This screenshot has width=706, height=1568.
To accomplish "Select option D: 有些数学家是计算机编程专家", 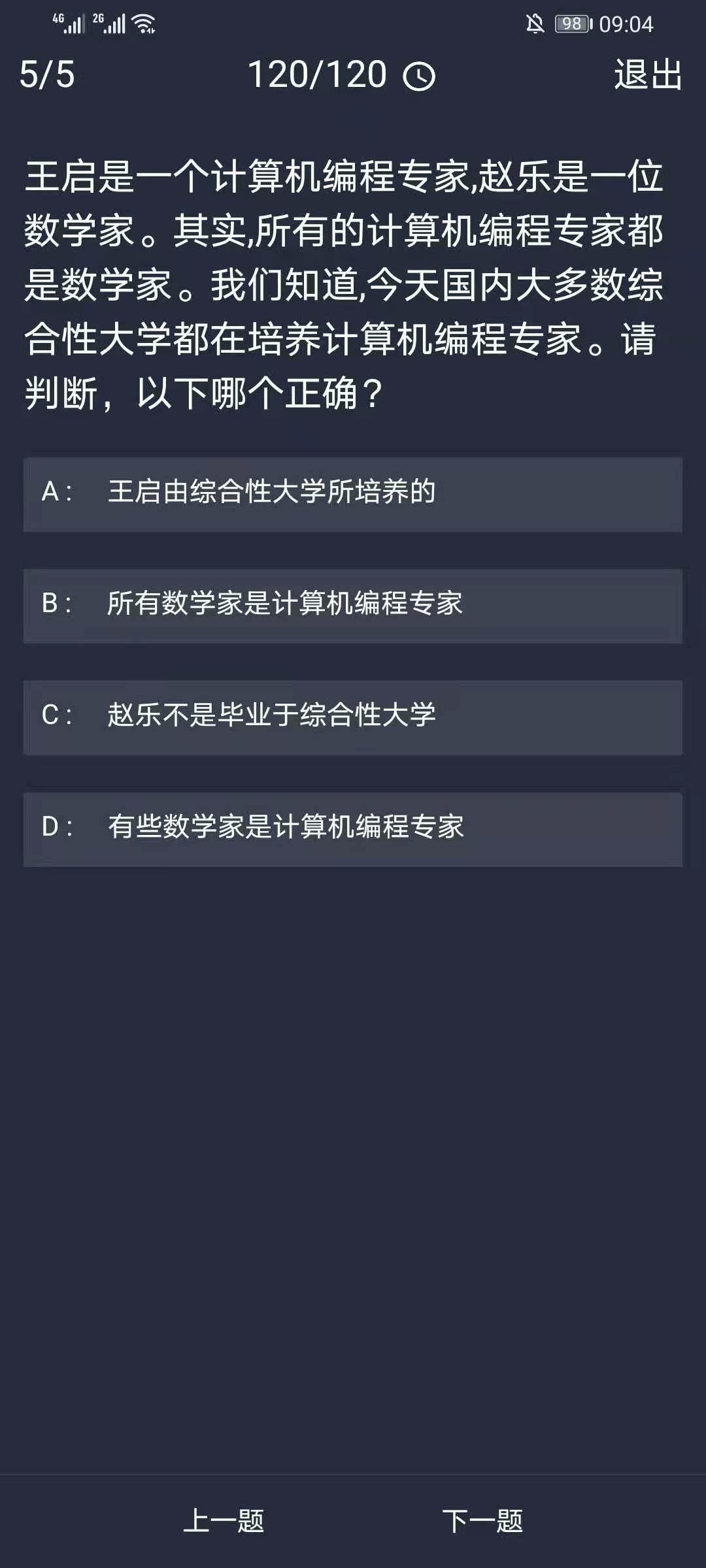I will tap(353, 829).
